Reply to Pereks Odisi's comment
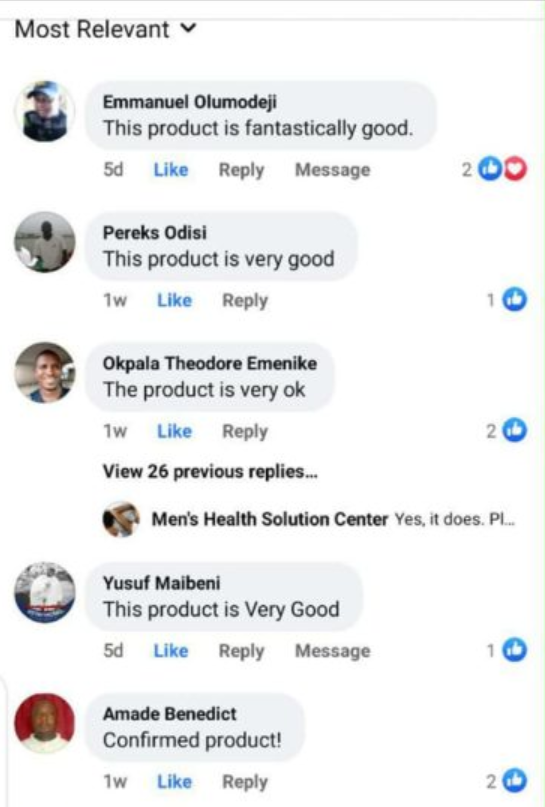Image resolution: width=545 pixels, height=807 pixels. (245, 301)
